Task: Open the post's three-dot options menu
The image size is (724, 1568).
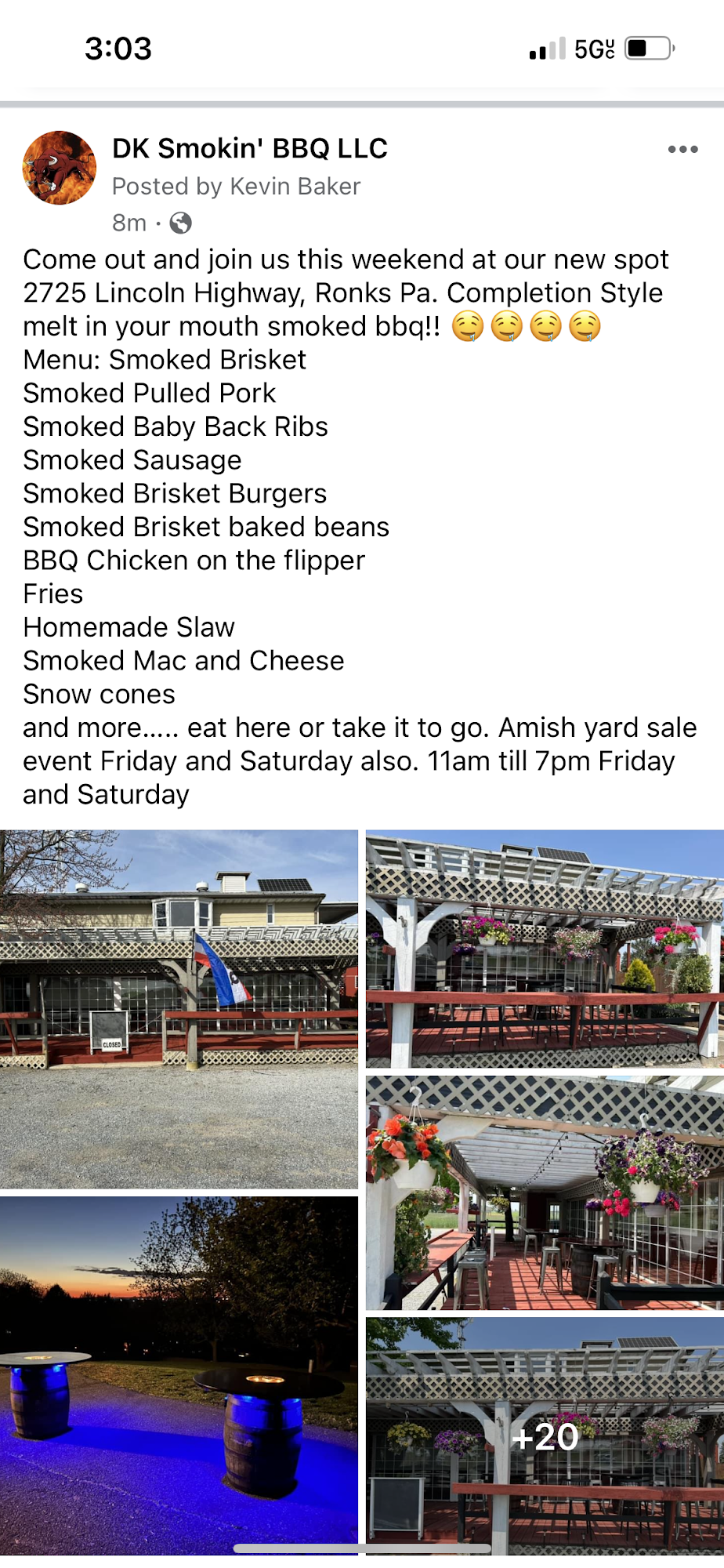Action: tap(682, 150)
